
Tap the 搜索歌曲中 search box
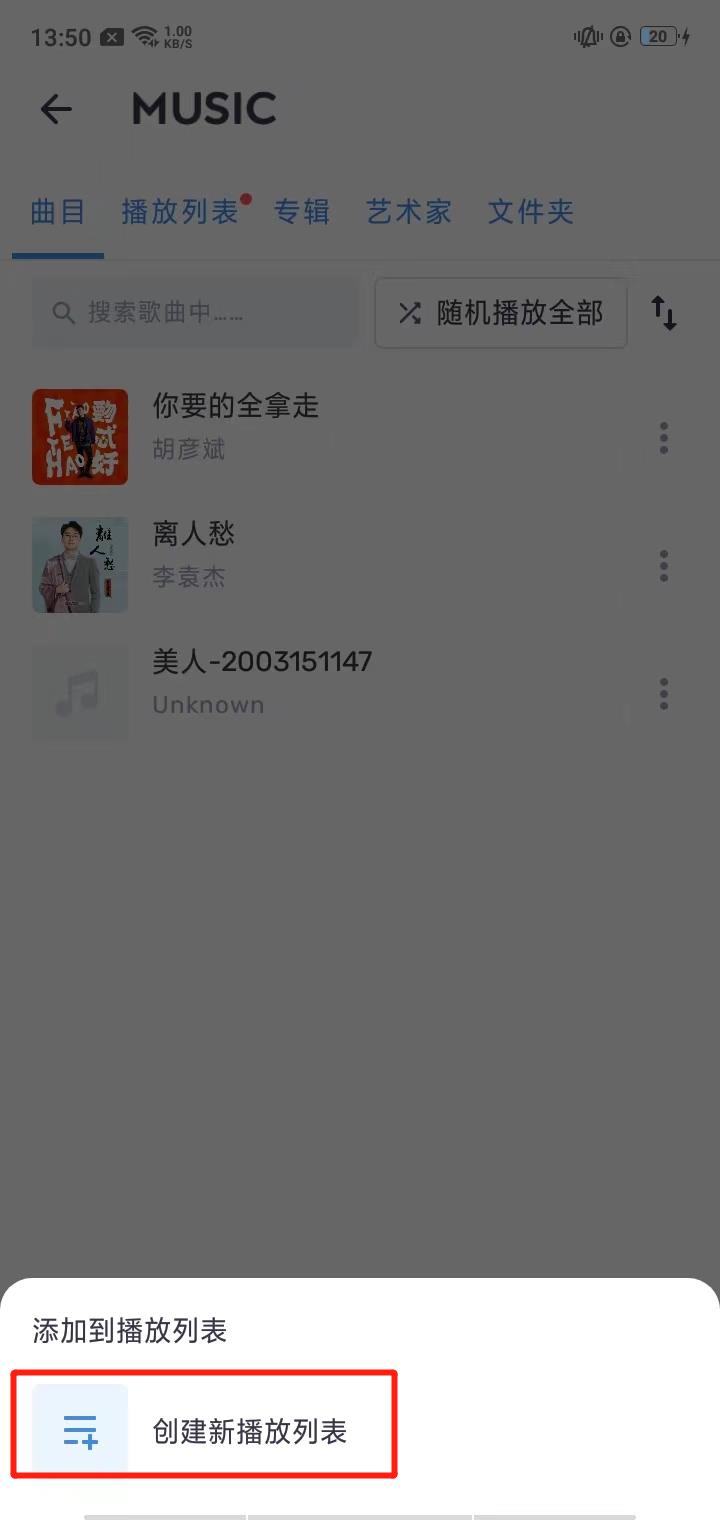[194, 313]
